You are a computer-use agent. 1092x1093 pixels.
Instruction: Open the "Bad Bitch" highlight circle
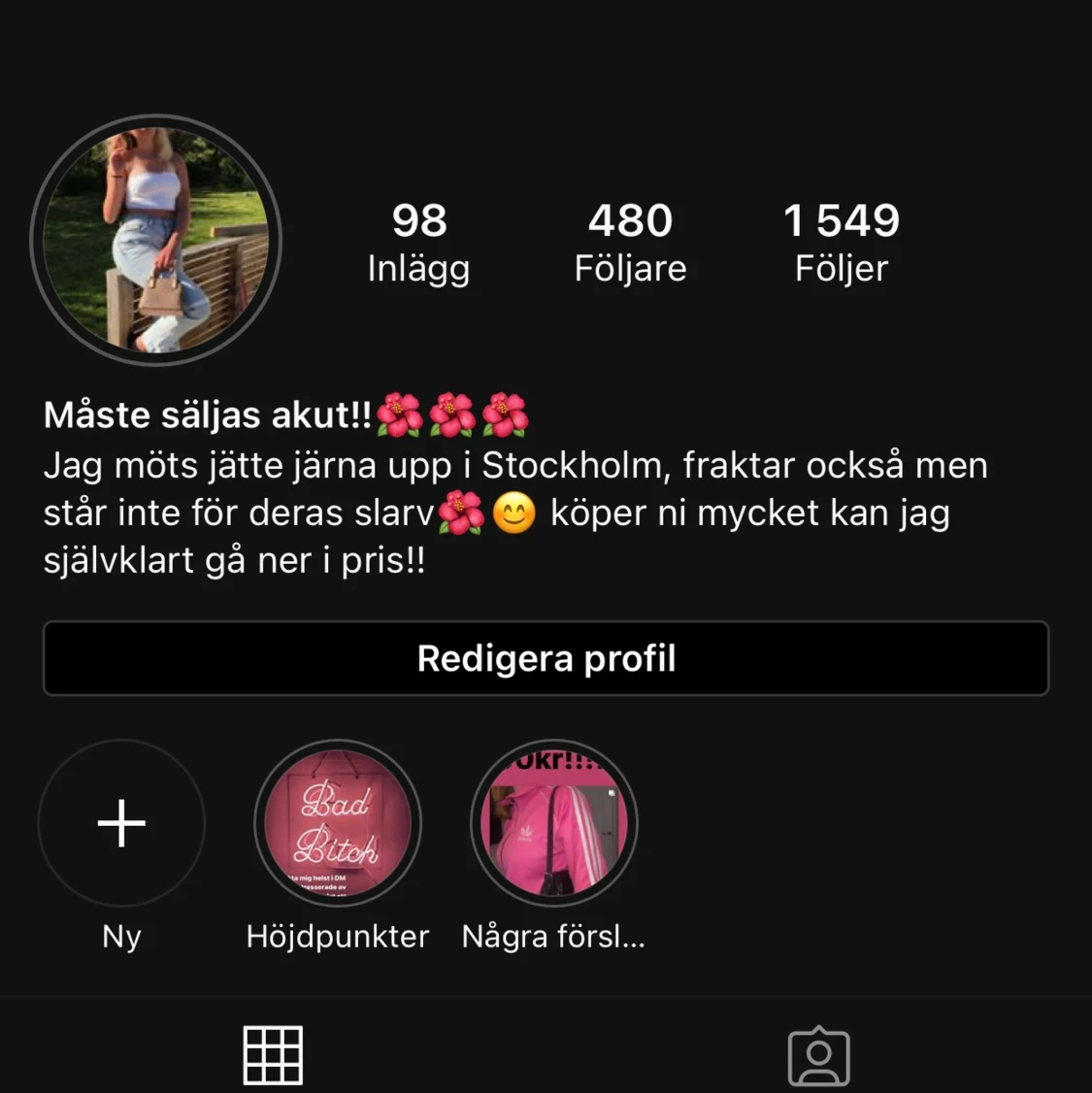(x=337, y=822)
